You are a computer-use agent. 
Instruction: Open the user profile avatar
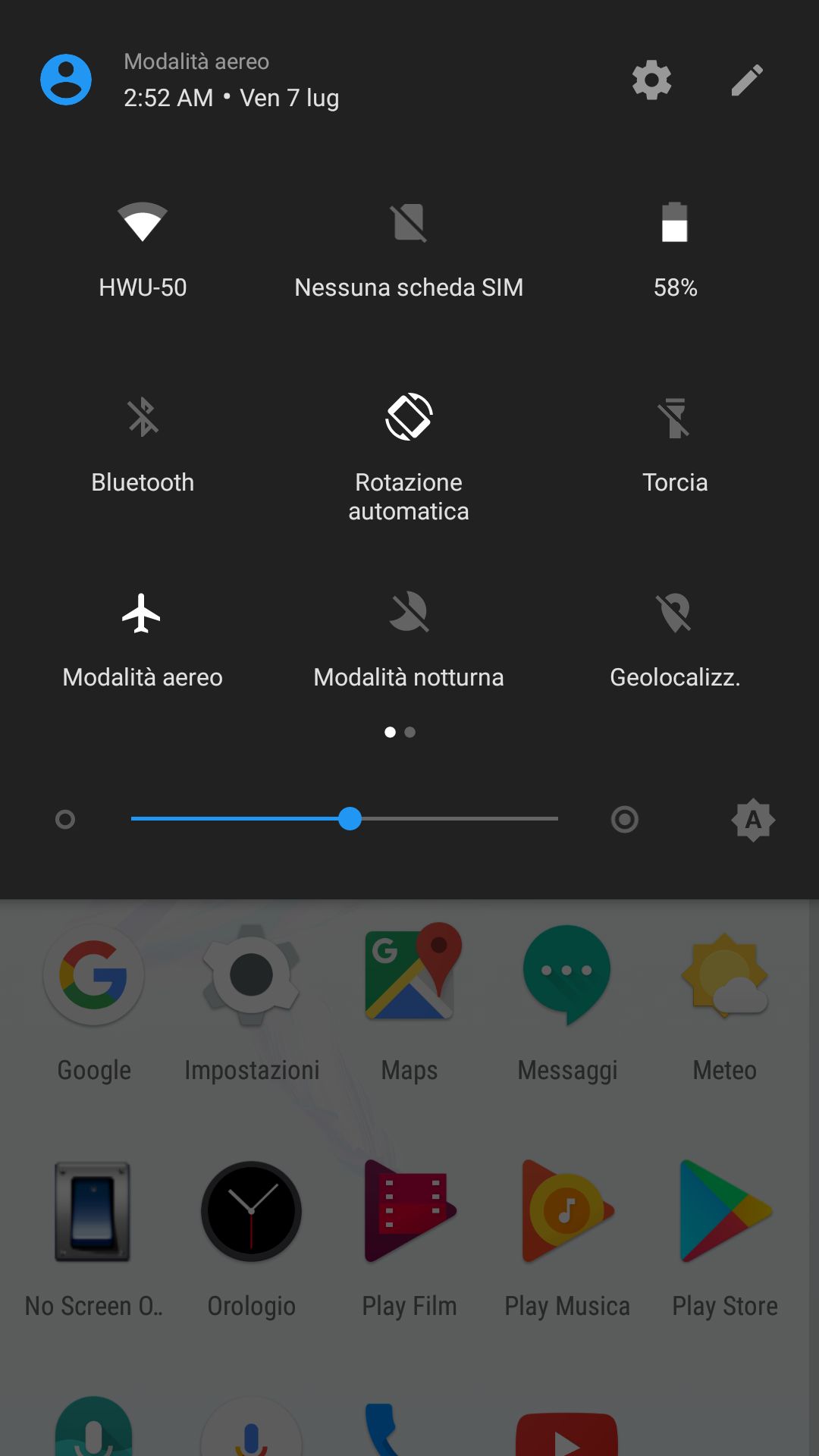66,80
